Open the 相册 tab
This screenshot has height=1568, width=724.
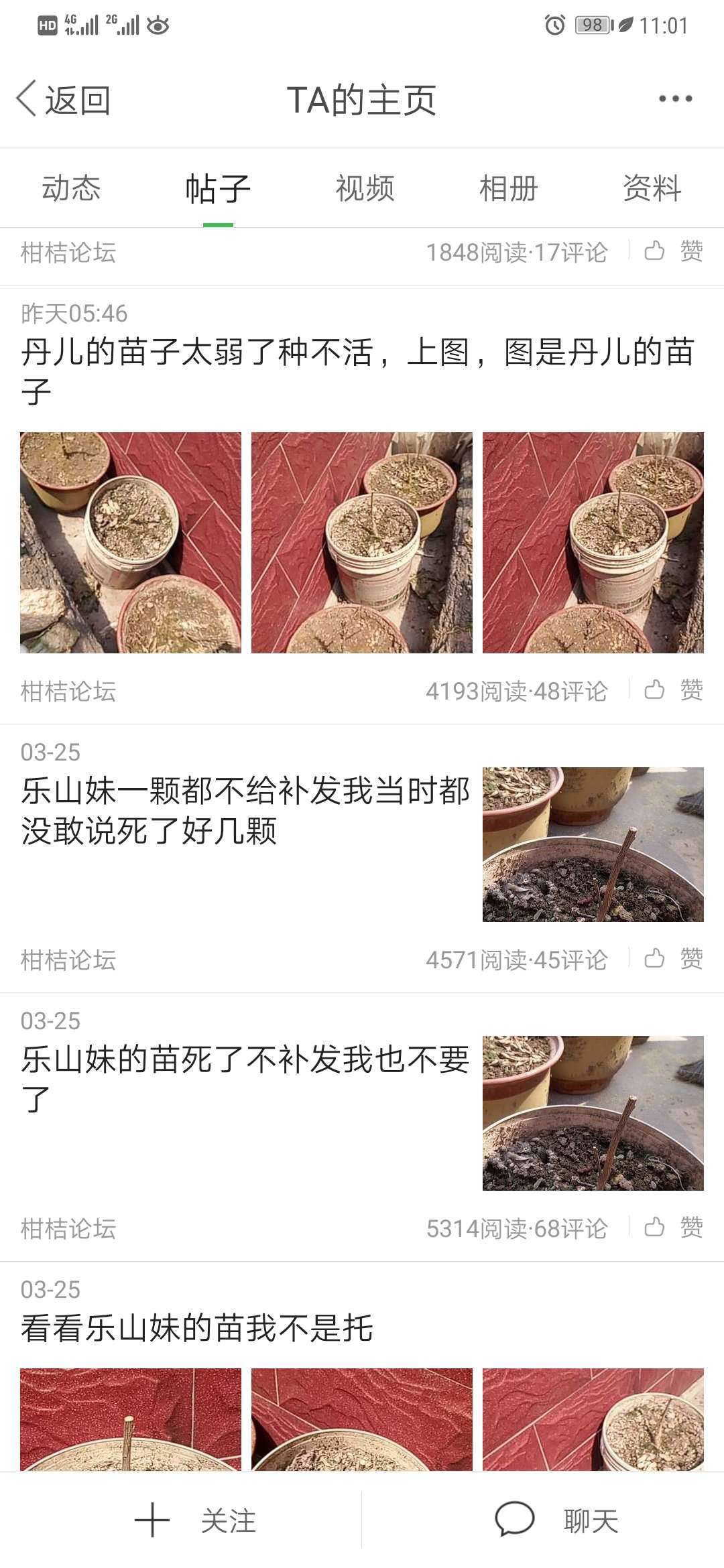click(508, 188)
